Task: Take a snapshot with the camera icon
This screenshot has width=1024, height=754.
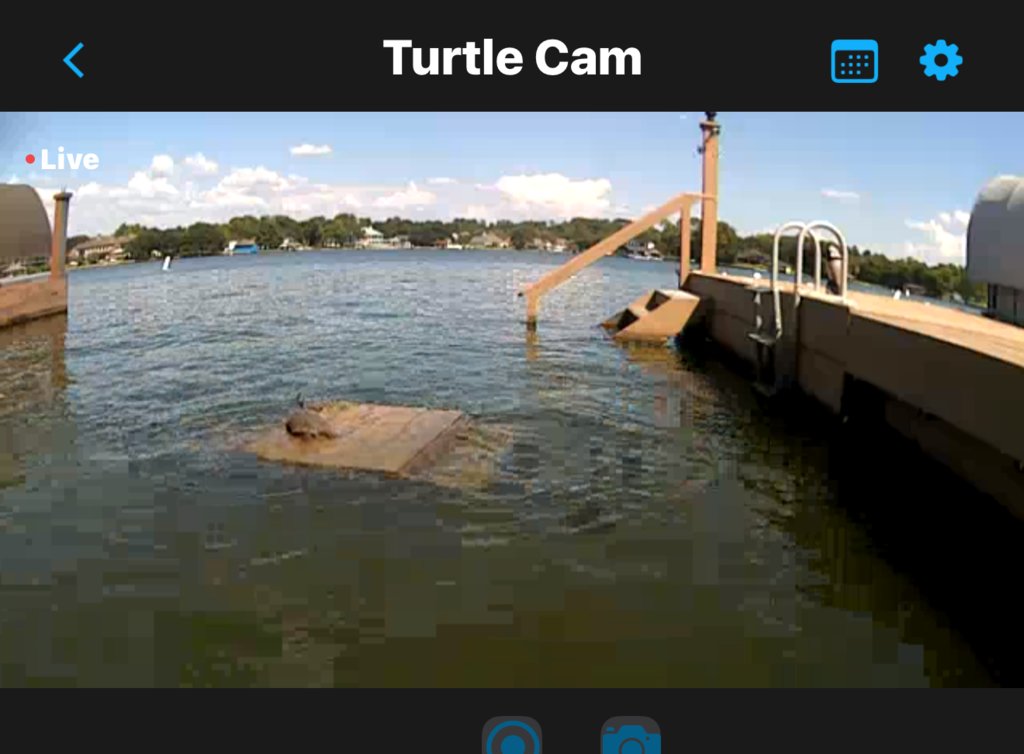Action: pyautogui.click(x=630, y=738)
